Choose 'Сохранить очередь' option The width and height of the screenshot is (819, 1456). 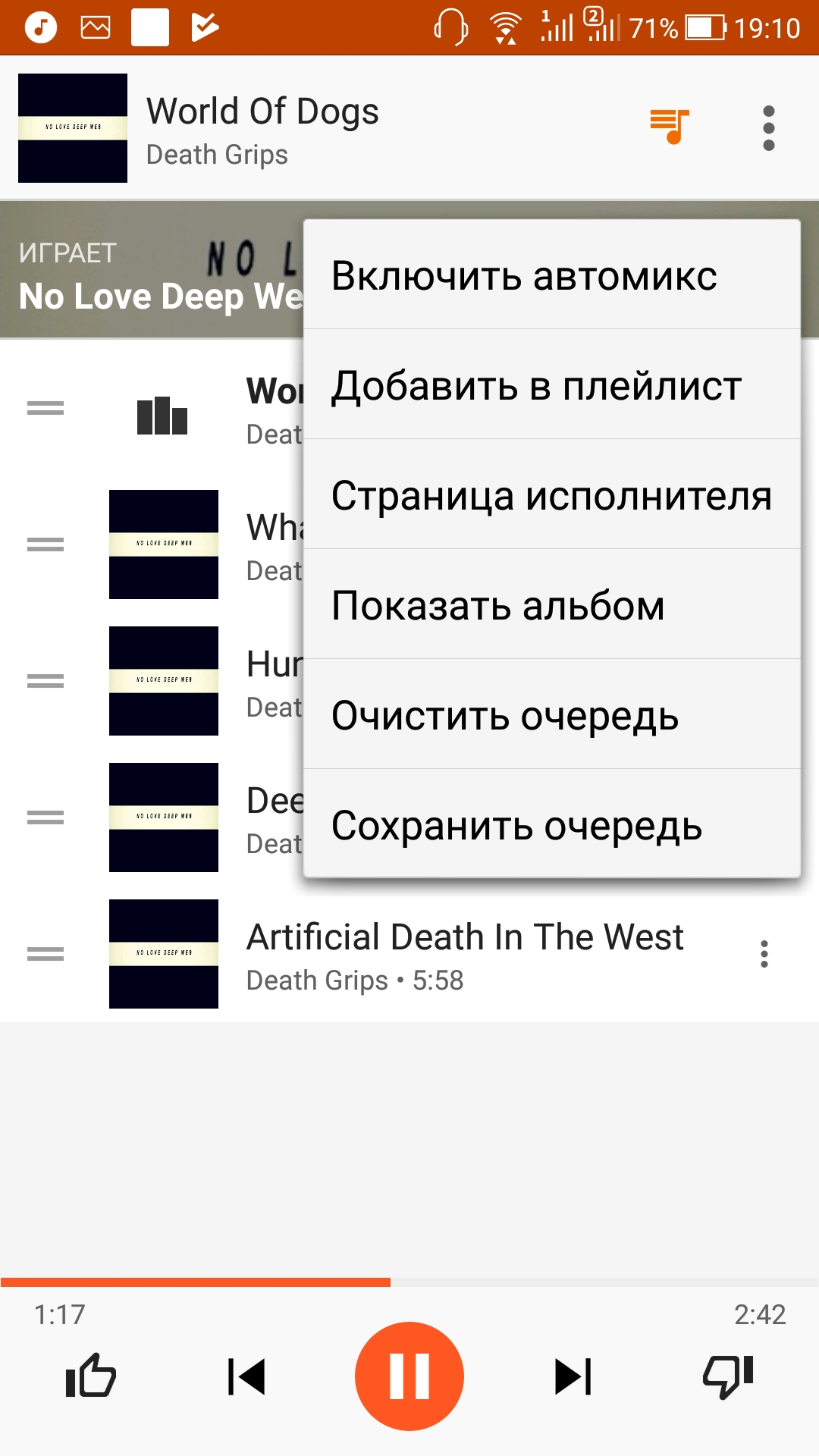551,825
